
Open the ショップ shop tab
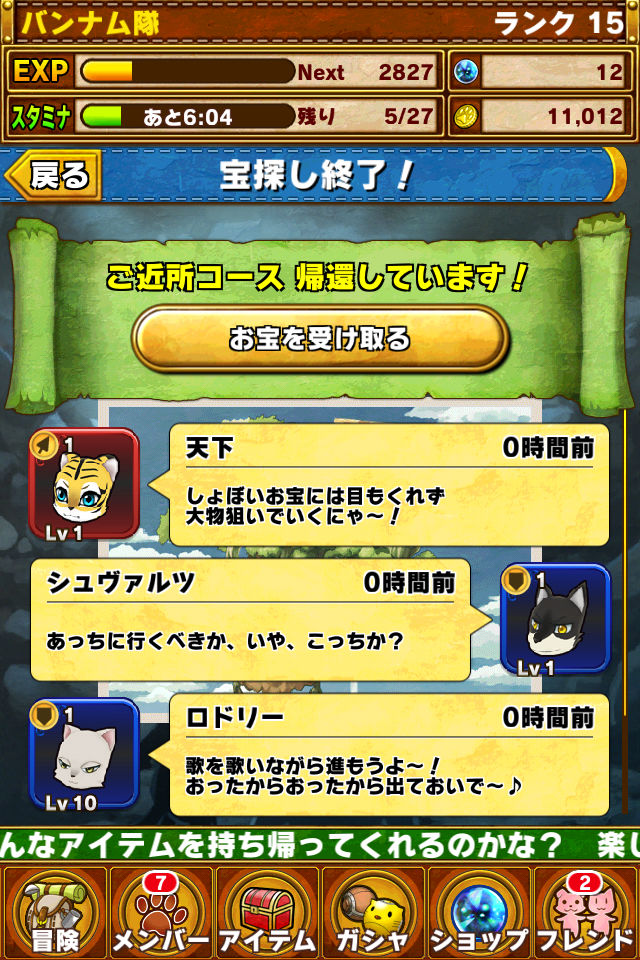[479, 911]
